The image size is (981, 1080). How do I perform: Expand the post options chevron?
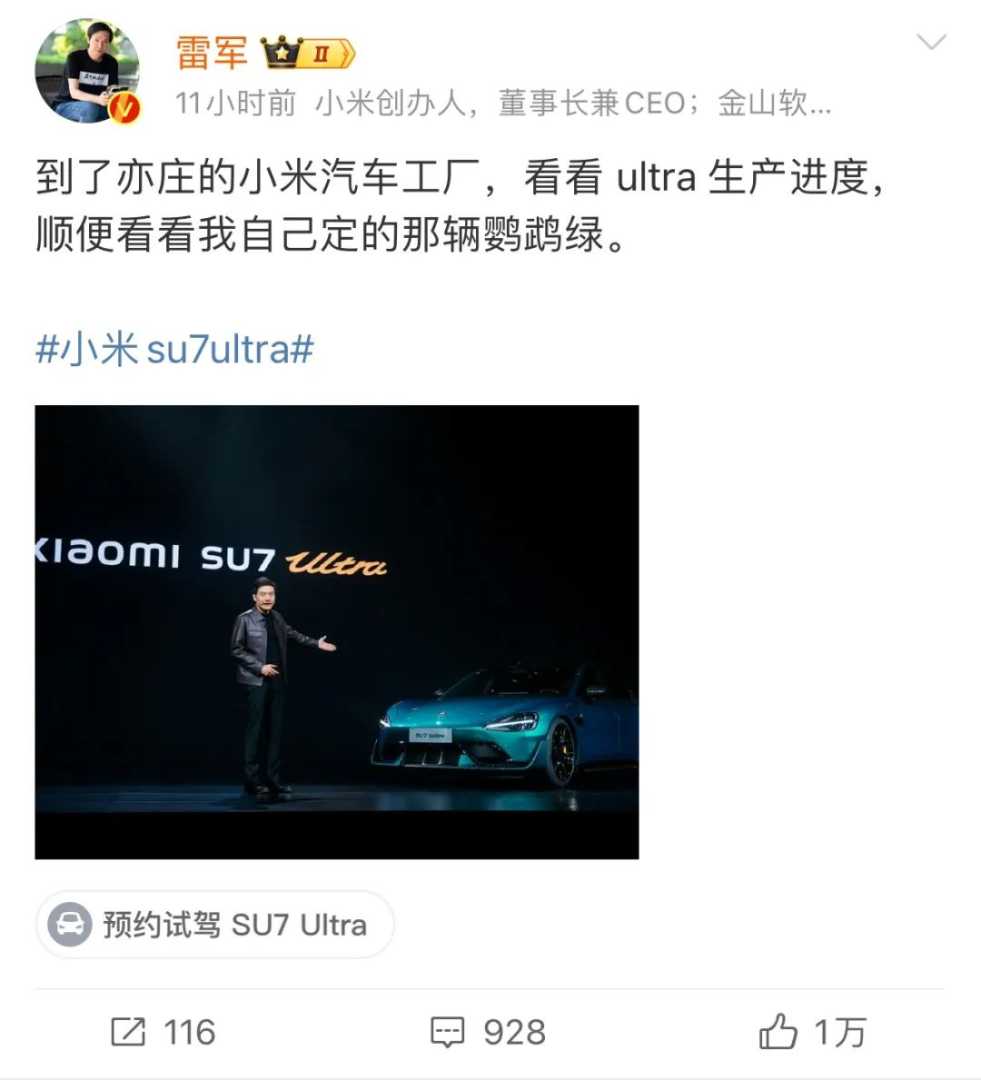click(931, 42)
